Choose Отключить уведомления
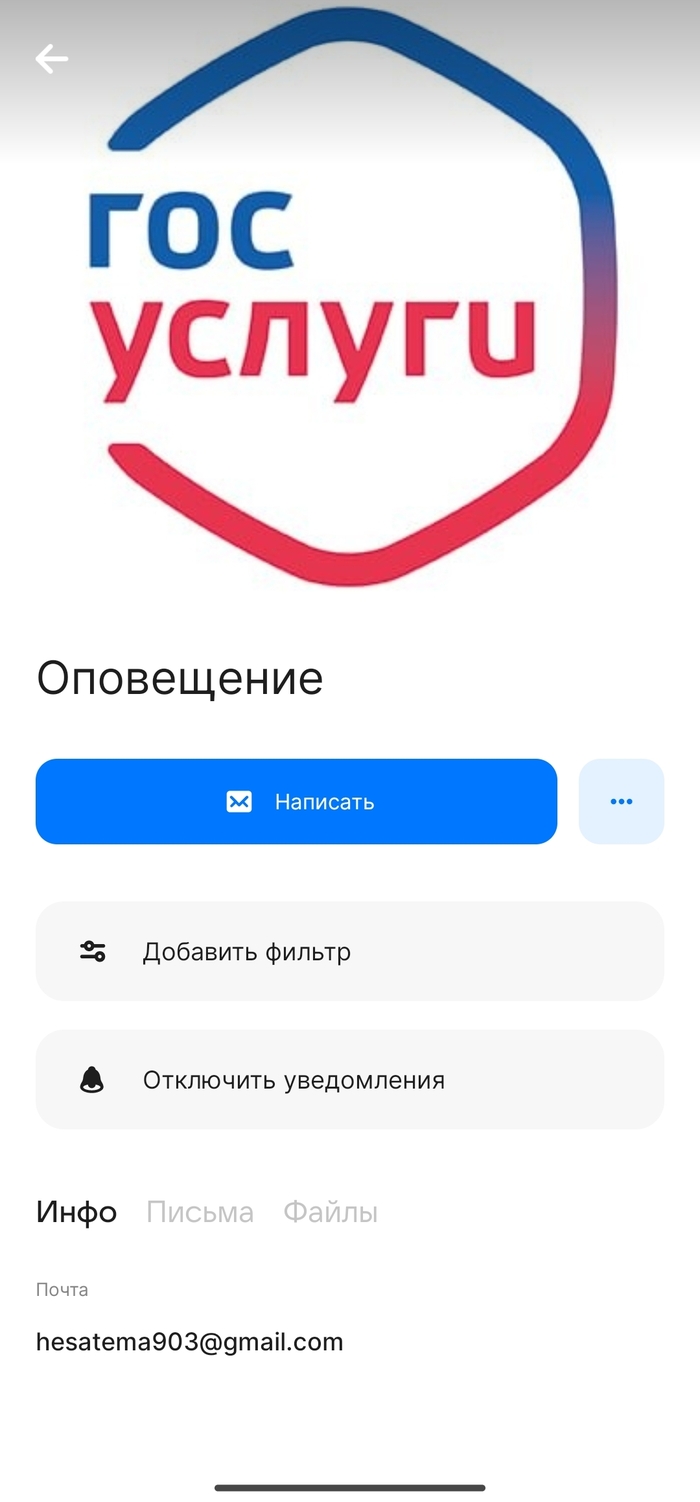The width and height of the screenshot is (700, 1502). pyautogui.click(x=349, y=1080)
